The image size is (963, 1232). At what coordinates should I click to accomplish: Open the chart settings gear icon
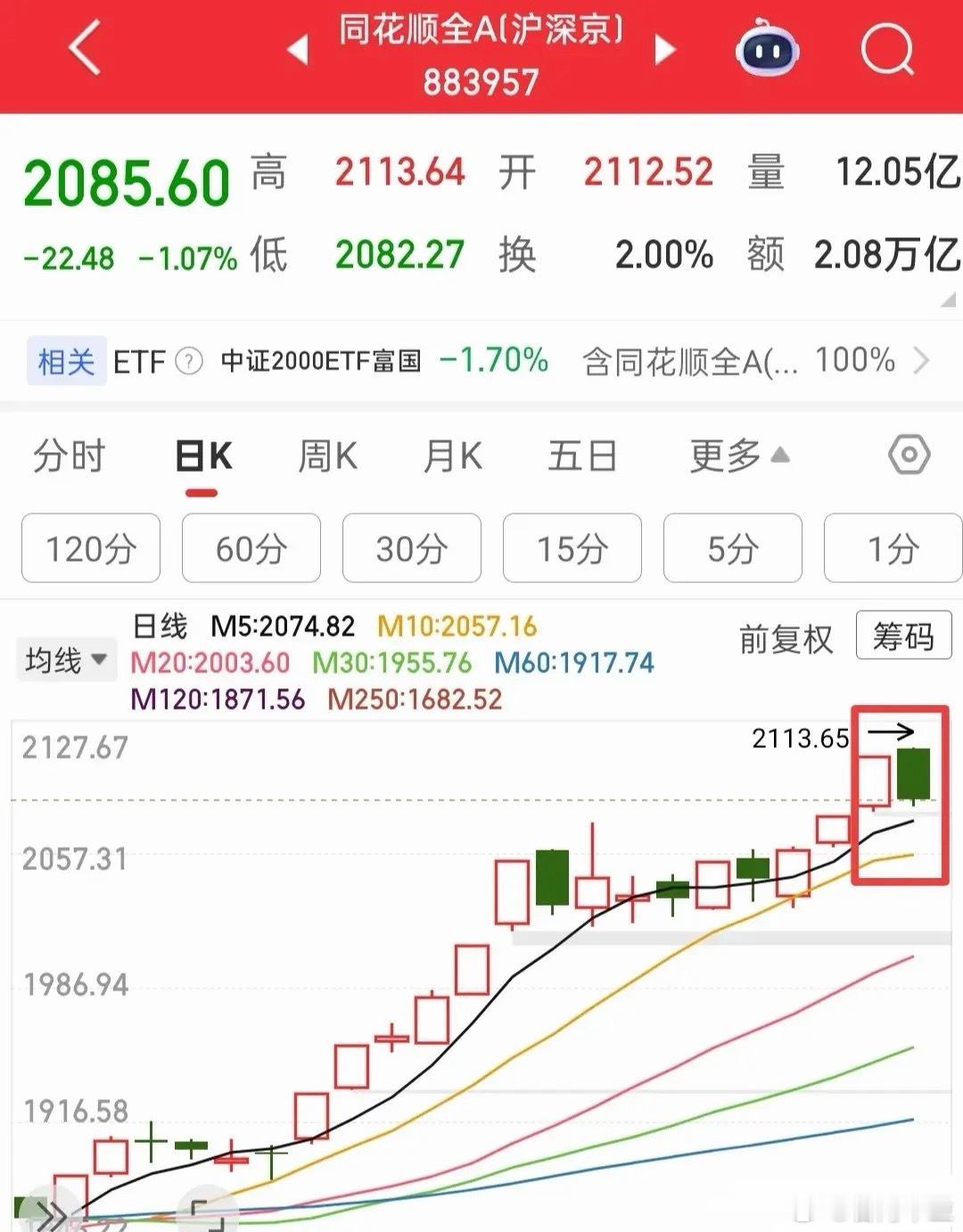tap(908, 455)
